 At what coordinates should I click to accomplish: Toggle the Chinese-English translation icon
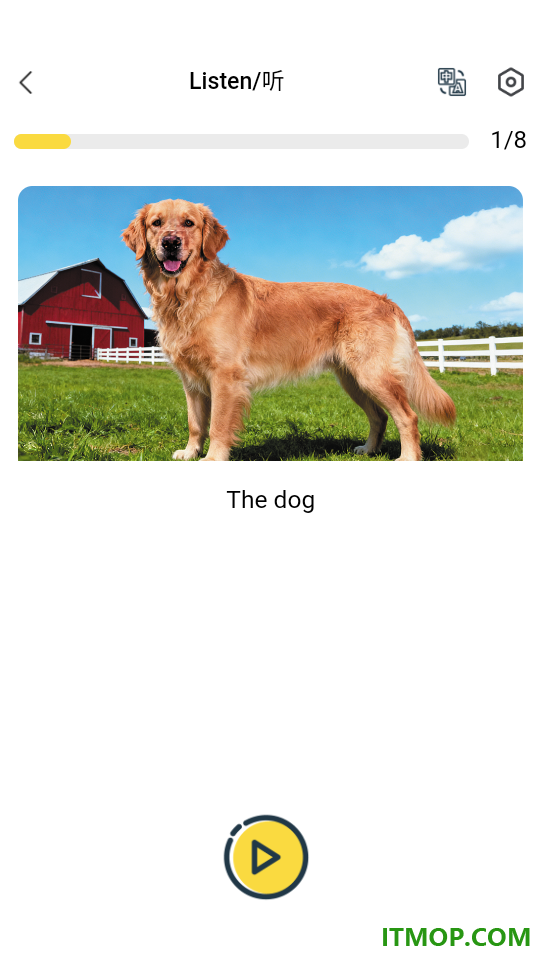pos(452,82)
